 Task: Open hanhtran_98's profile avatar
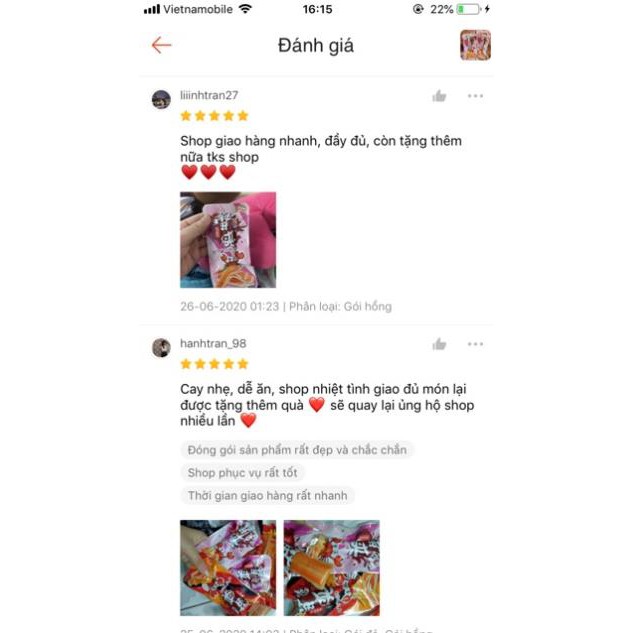(x=161, y=347)
